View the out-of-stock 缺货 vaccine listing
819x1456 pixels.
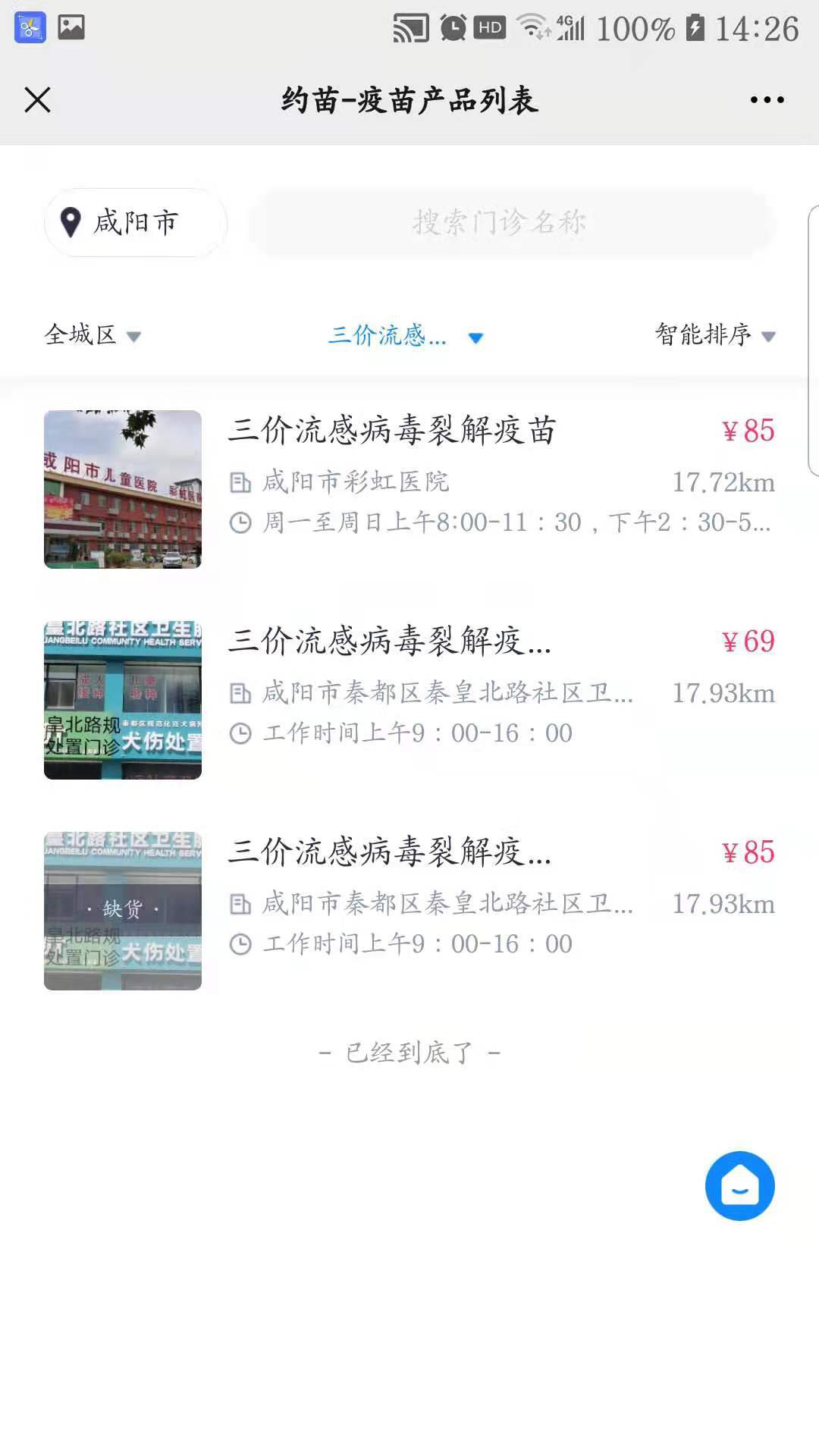[409, 910]
